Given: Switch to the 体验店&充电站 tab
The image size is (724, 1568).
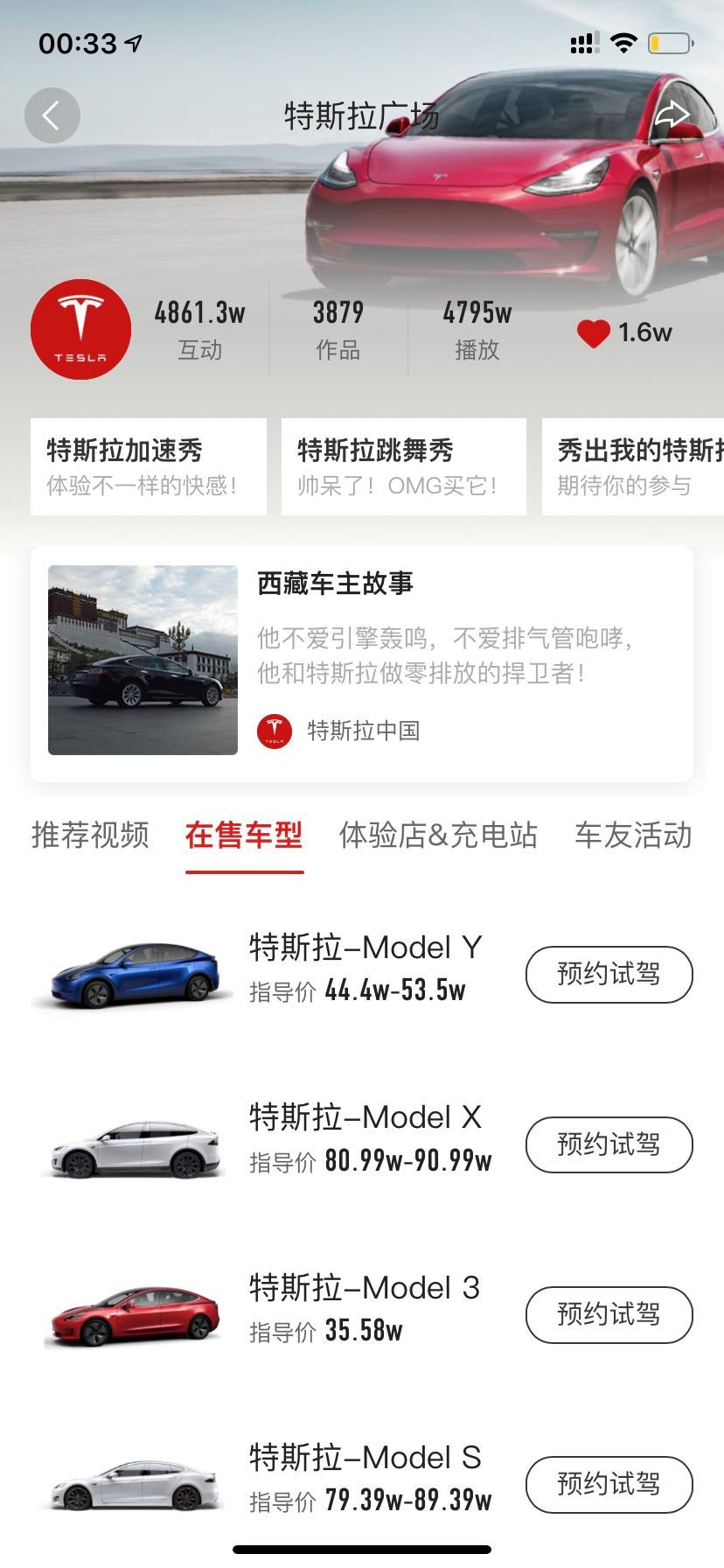Looking at the screenshot, I should [x=438, y=835].
